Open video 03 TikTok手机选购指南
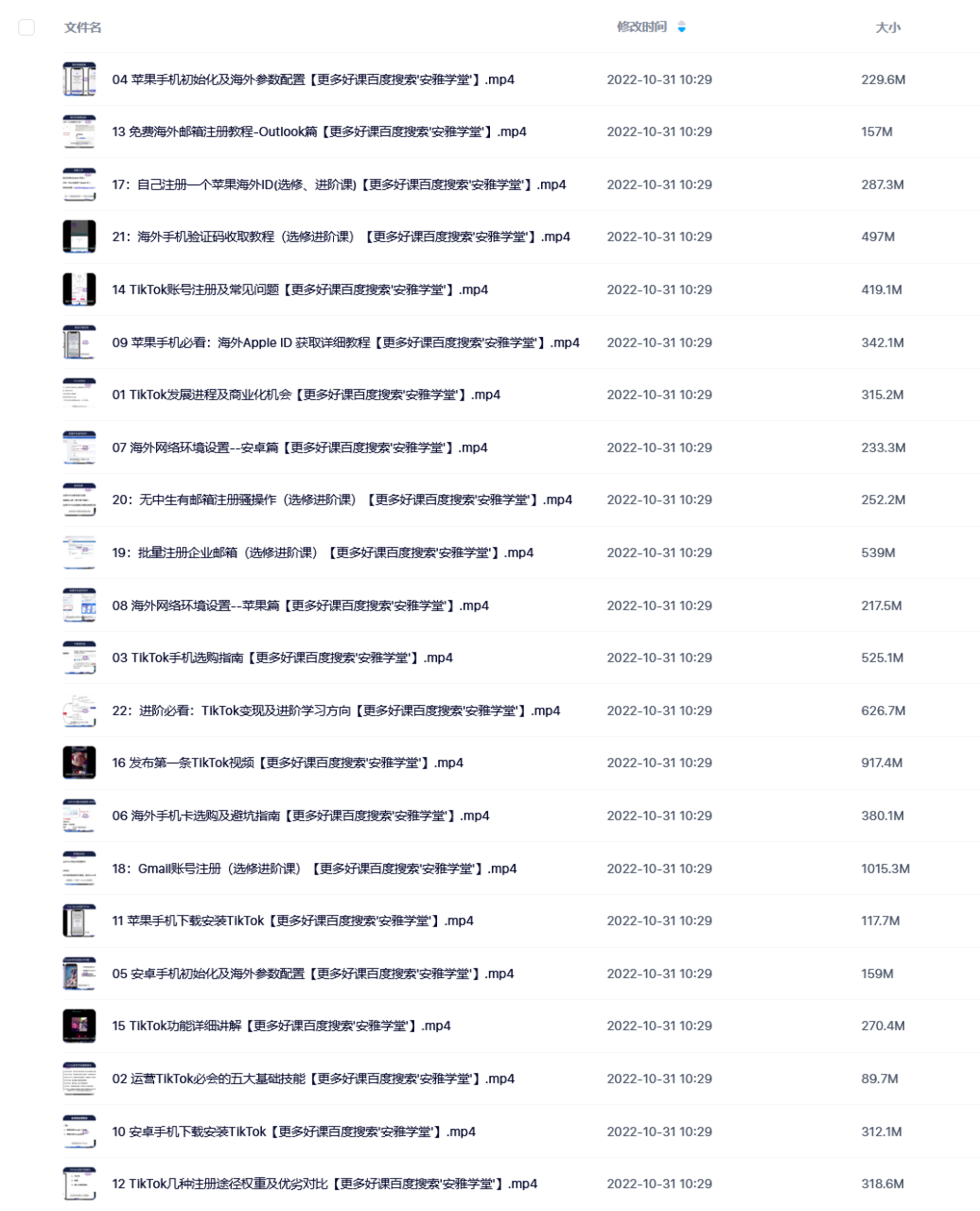The image size is (980, 1211). [x=282, y=658]
